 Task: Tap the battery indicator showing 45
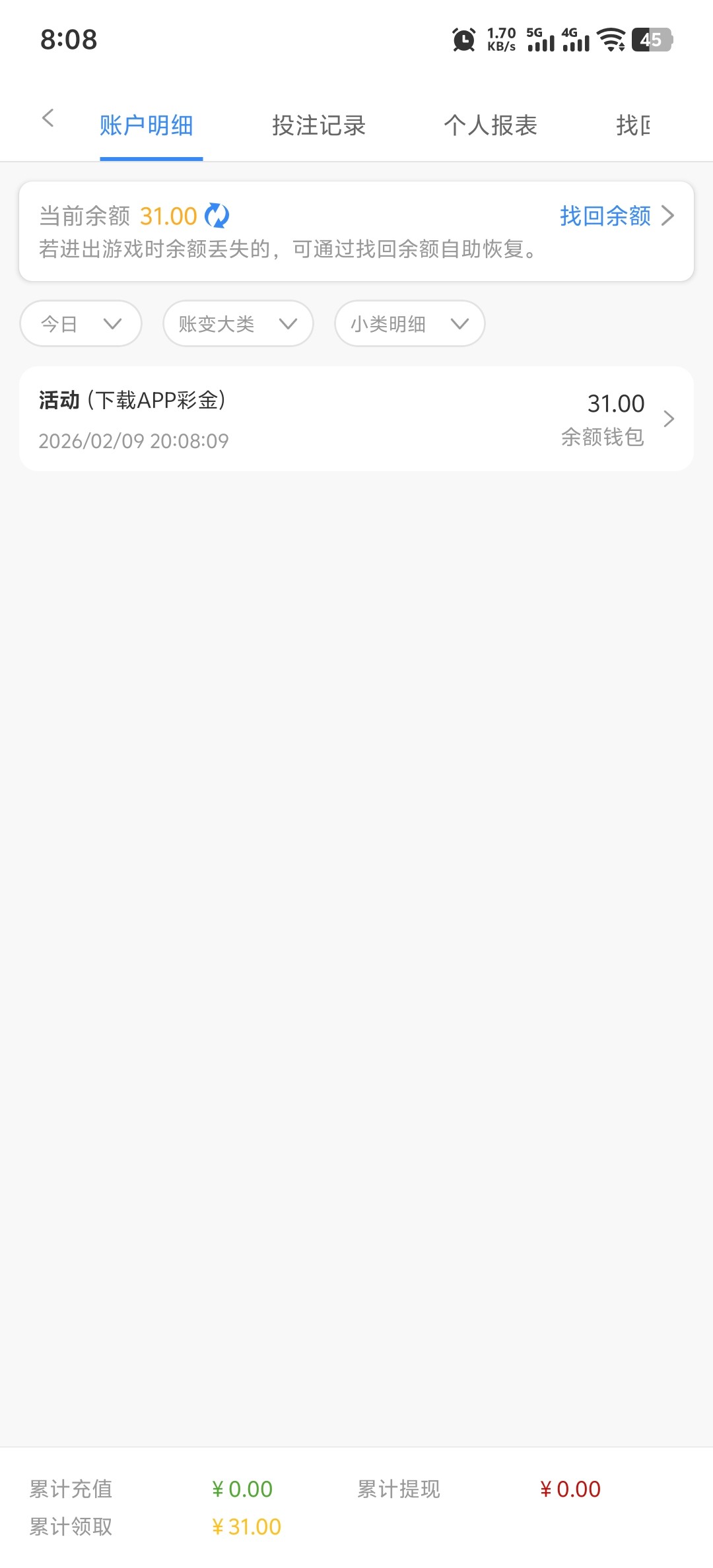click(650, 41)
